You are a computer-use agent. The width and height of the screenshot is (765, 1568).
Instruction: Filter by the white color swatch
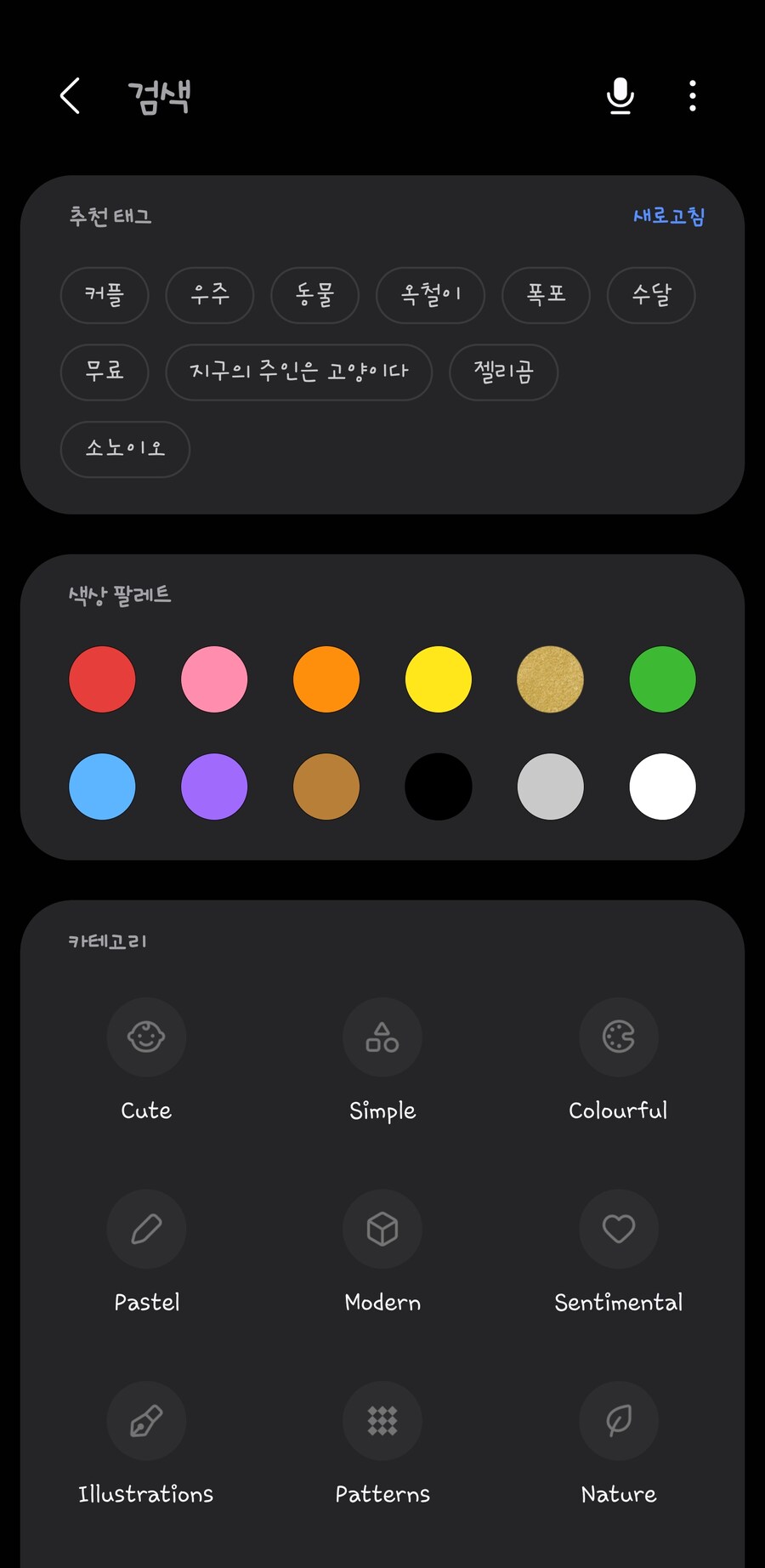pyautogui.click(x=663, y=787)
